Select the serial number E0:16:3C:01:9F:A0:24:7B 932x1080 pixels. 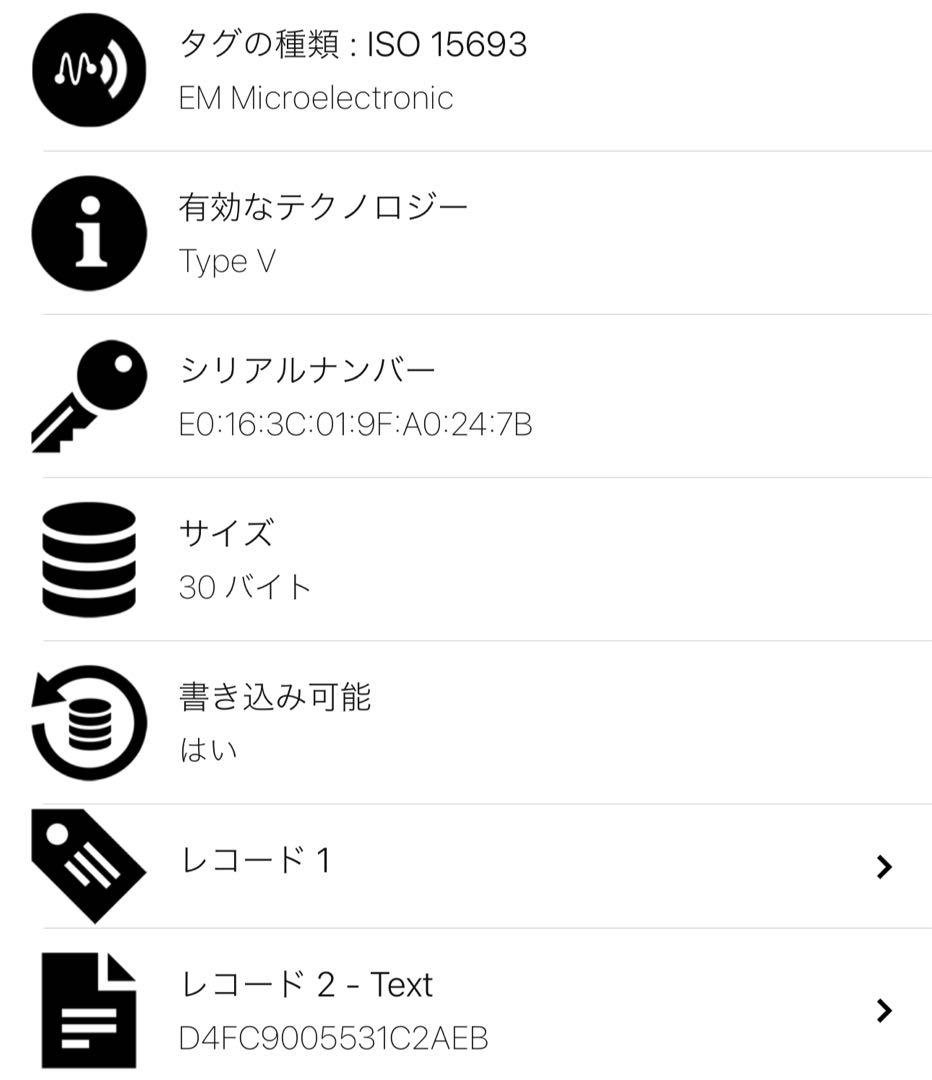[357, 423]
